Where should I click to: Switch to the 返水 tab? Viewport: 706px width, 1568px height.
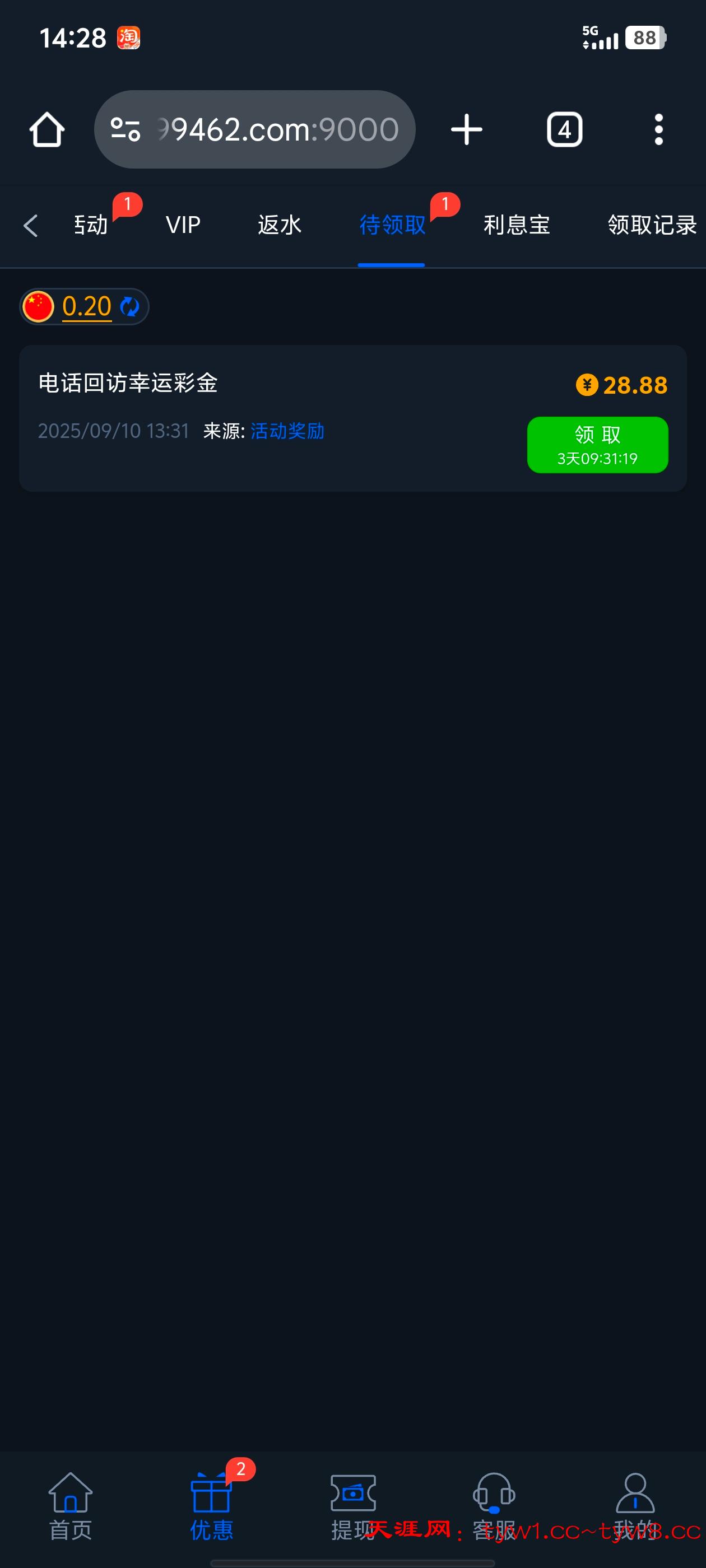coord(279,225)
